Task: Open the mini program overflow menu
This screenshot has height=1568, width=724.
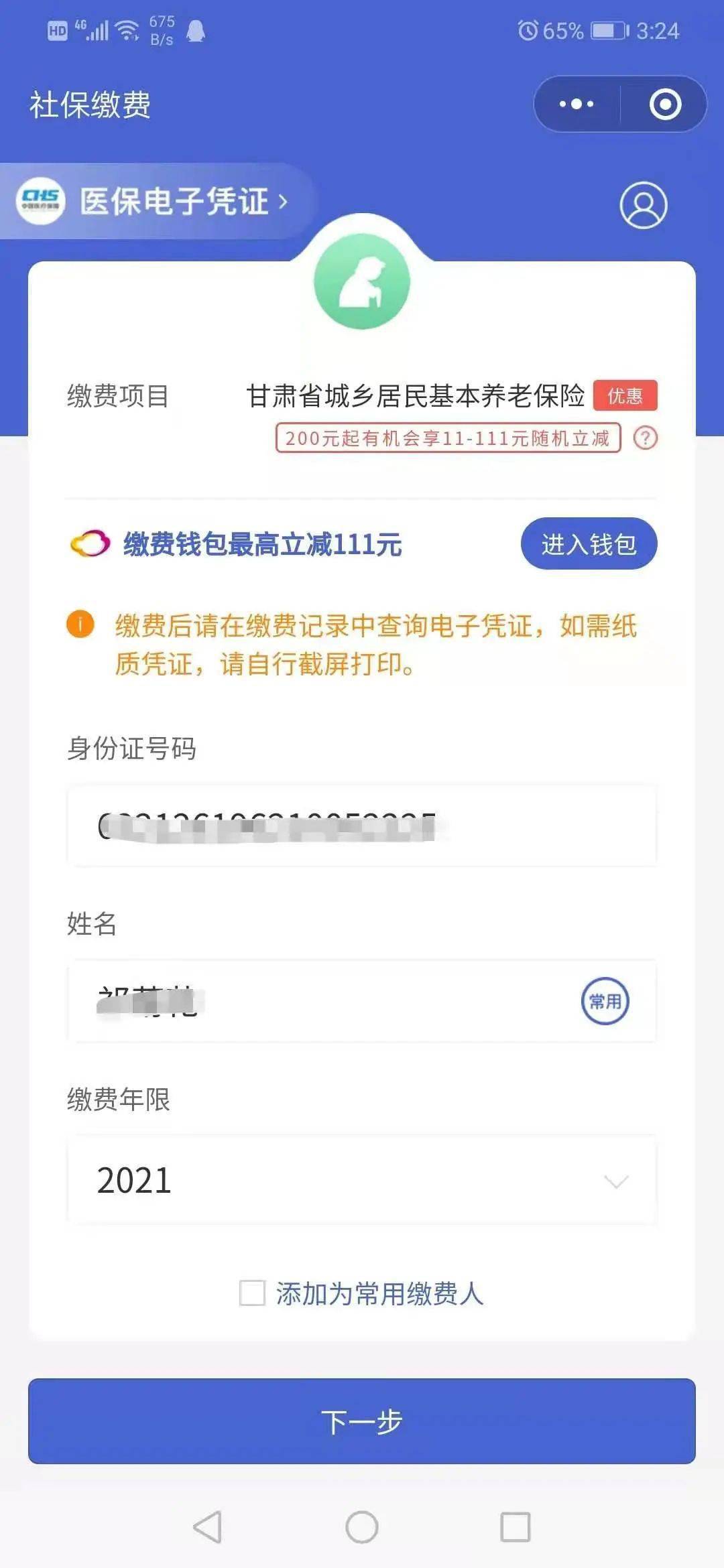Action: 577,104
